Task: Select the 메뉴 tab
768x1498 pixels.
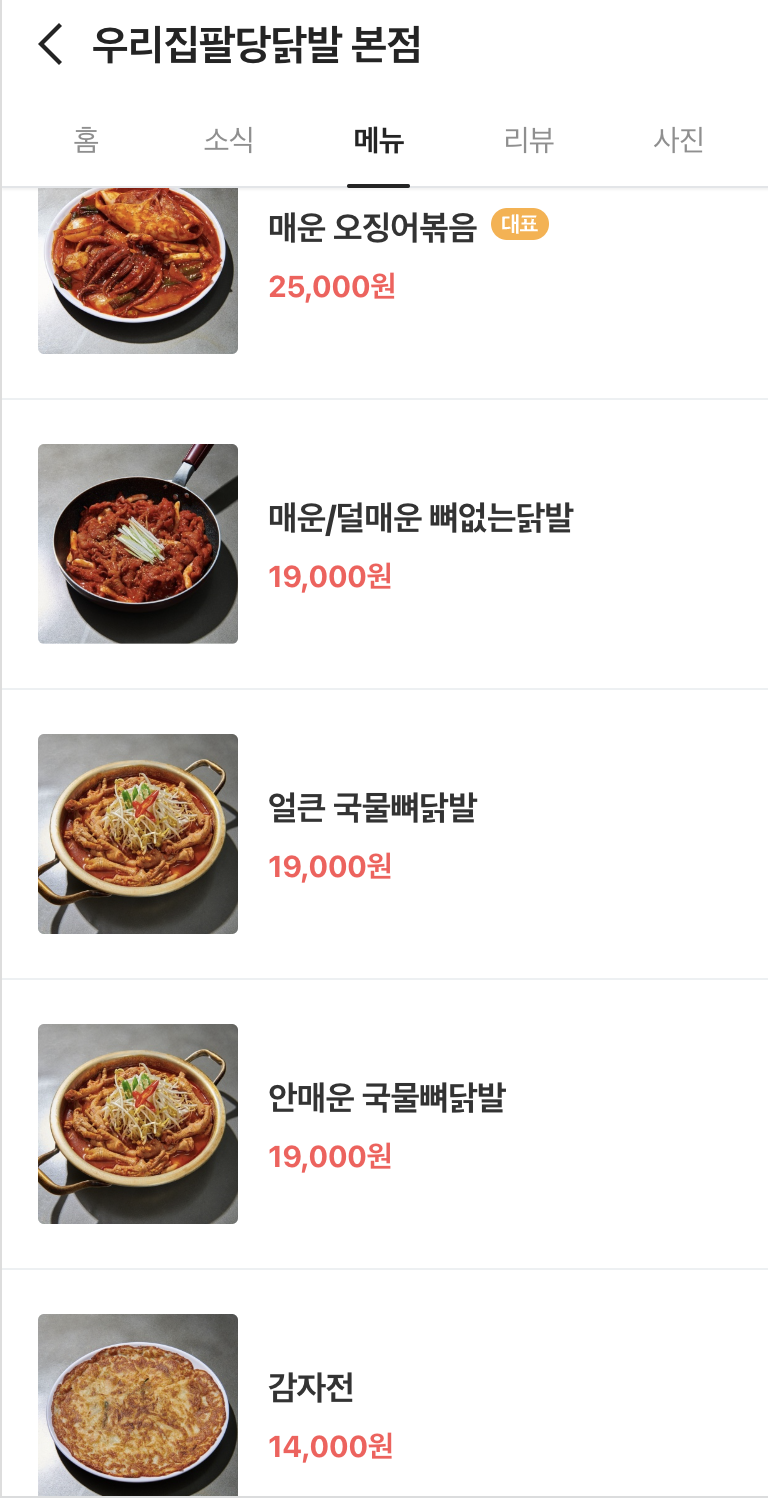Action: tap(379, 140)
